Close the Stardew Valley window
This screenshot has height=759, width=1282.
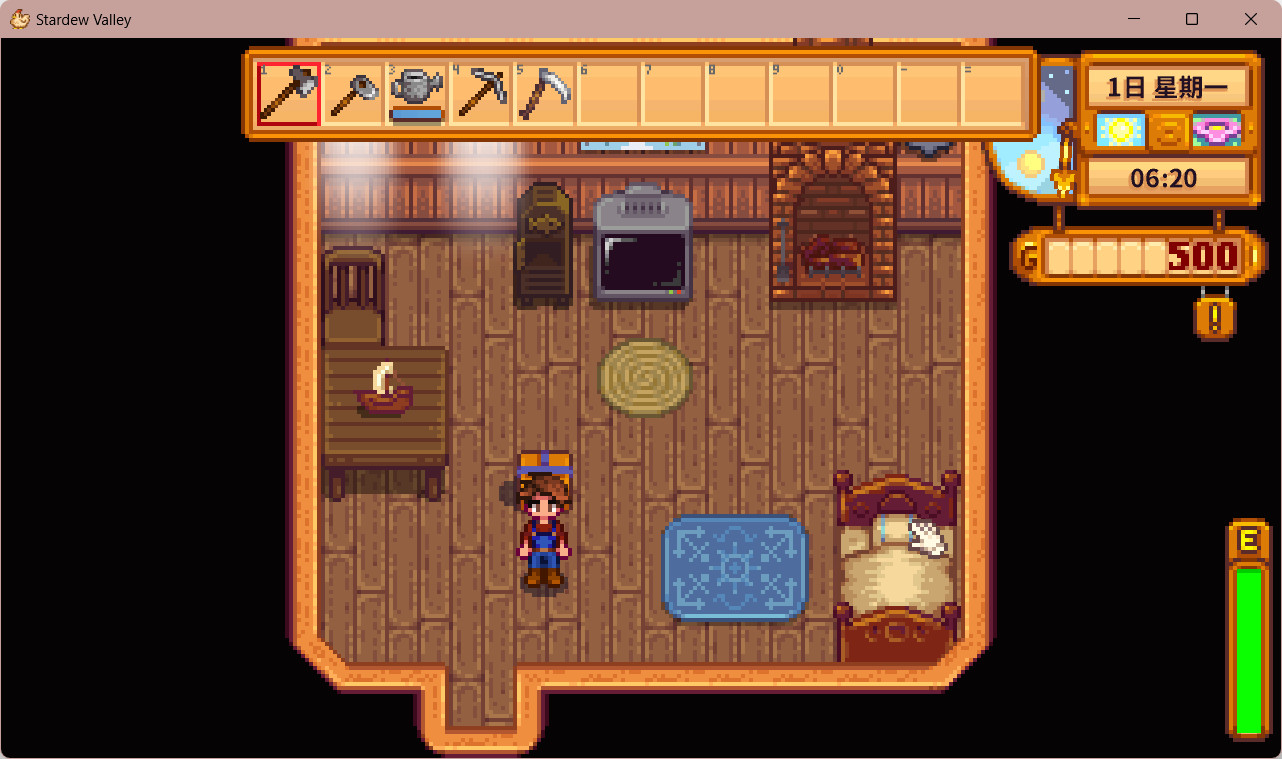tap(1251, 19)
